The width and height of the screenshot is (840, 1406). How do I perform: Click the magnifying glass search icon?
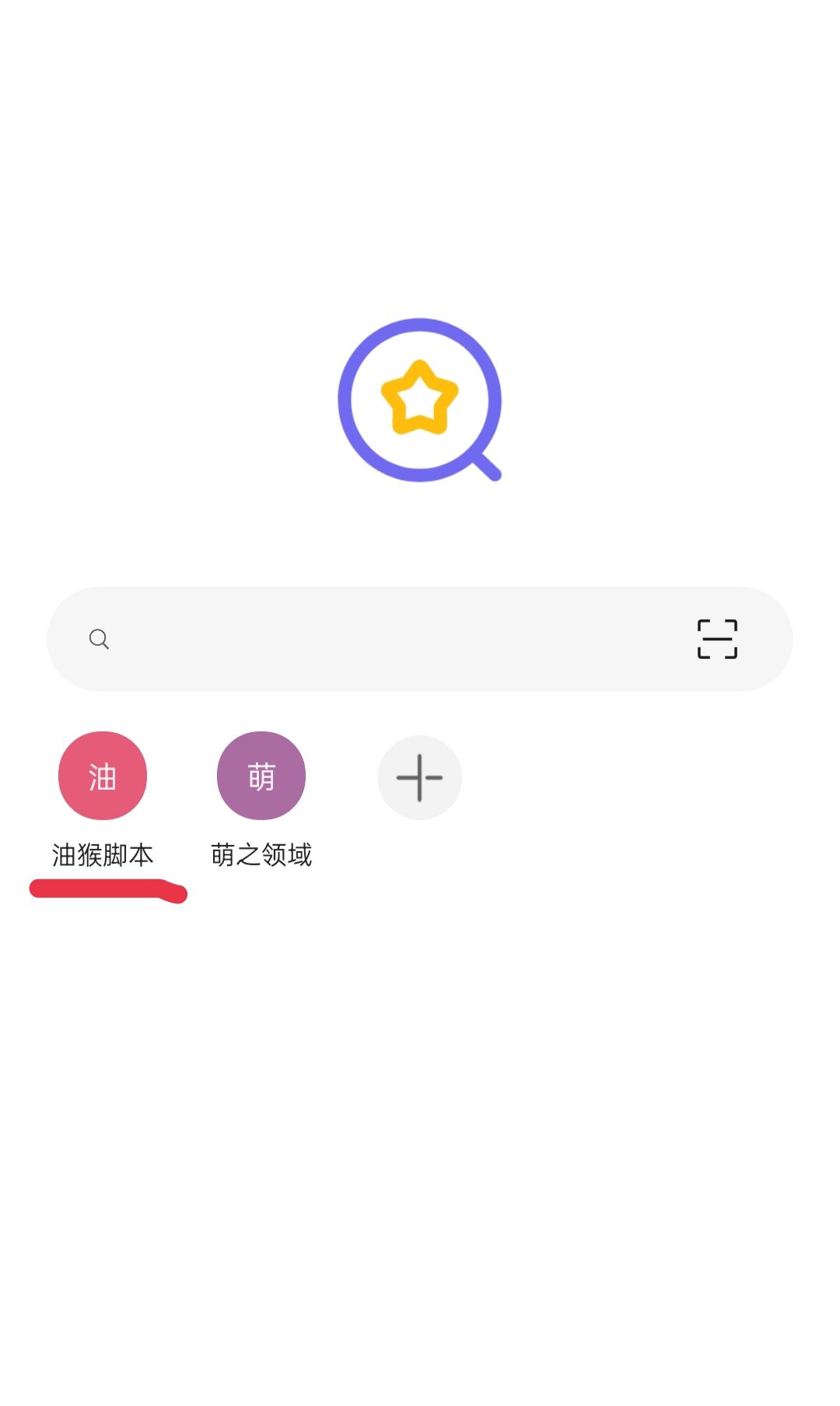pos(99,638)
